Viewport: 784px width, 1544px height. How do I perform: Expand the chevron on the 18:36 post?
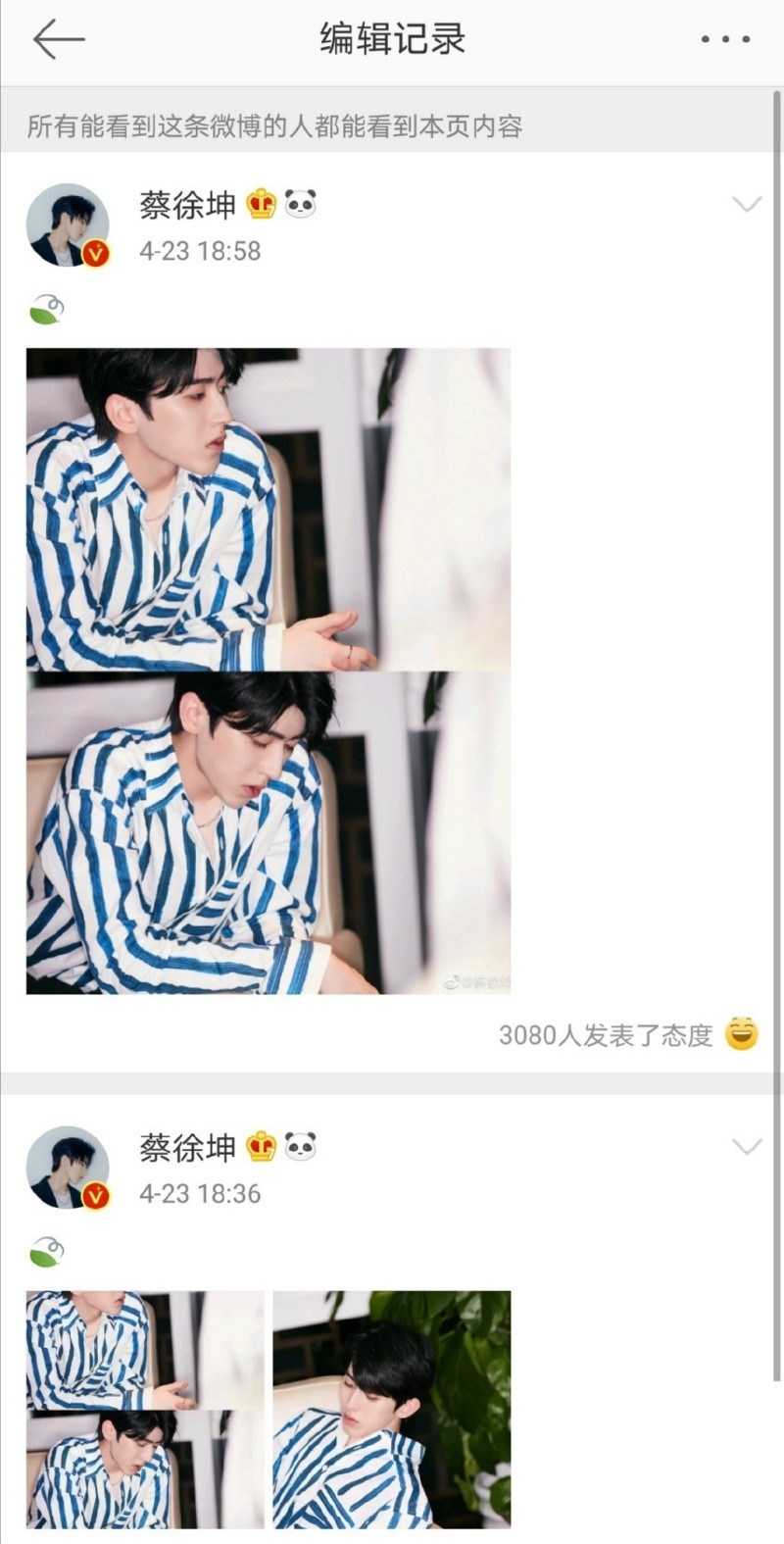click(747, 1147)
